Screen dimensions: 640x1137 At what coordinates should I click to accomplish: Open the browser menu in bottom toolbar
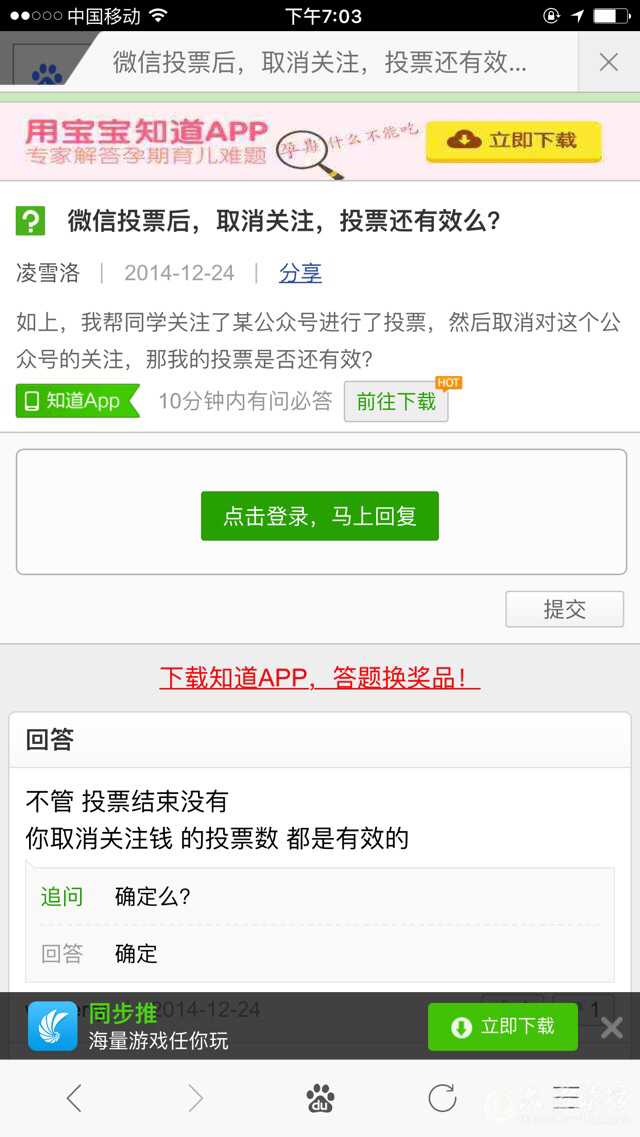[566, 1098]
